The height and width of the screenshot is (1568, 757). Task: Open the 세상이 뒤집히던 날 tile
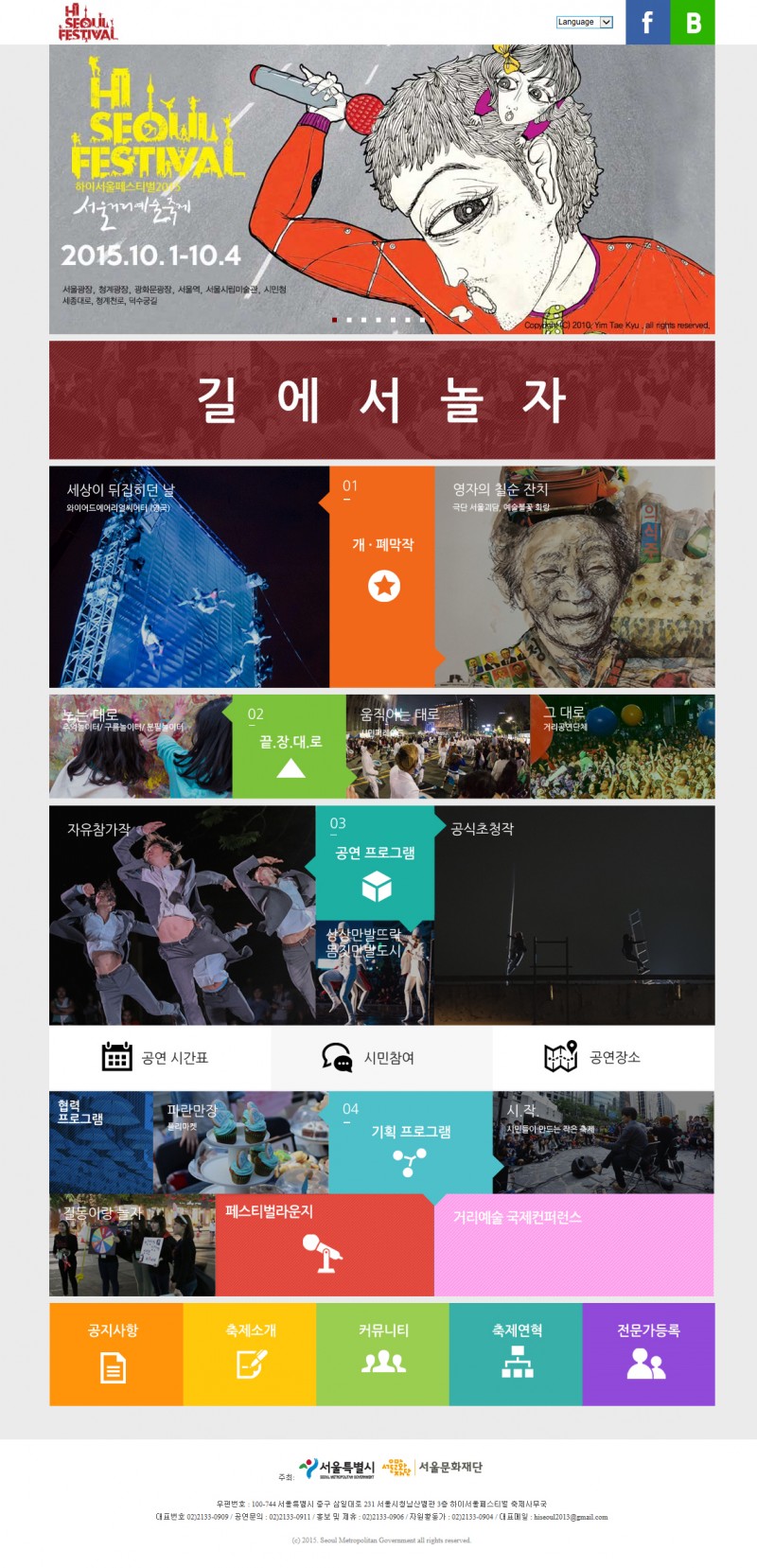[188, 576]
